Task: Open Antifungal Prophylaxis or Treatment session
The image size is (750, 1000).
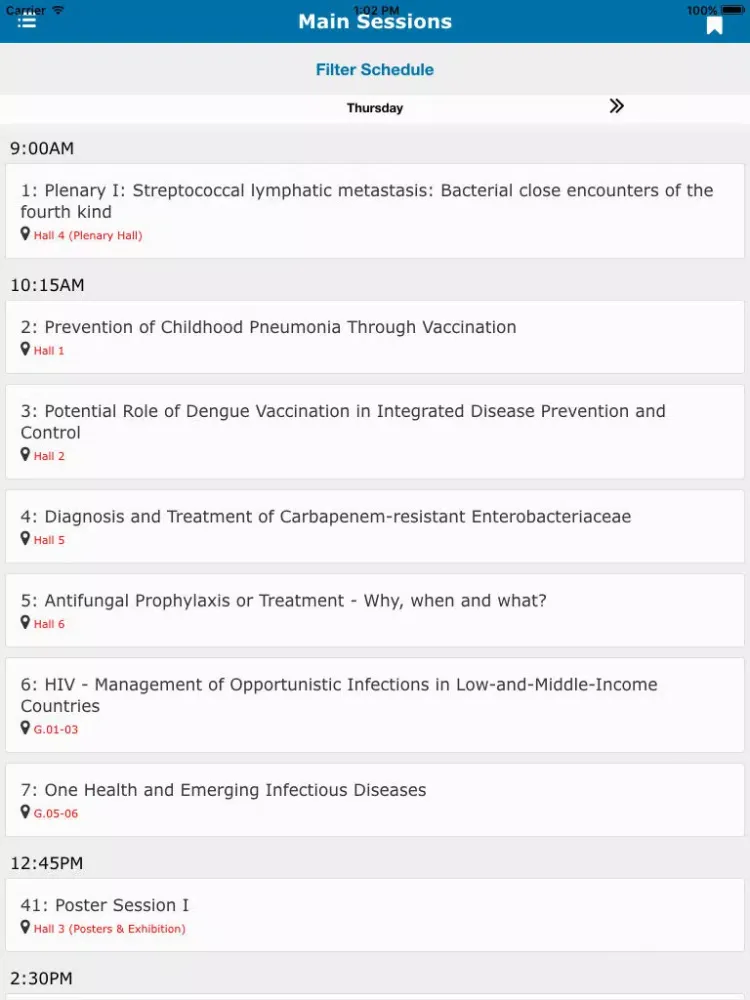Action: tap(375, 610)
